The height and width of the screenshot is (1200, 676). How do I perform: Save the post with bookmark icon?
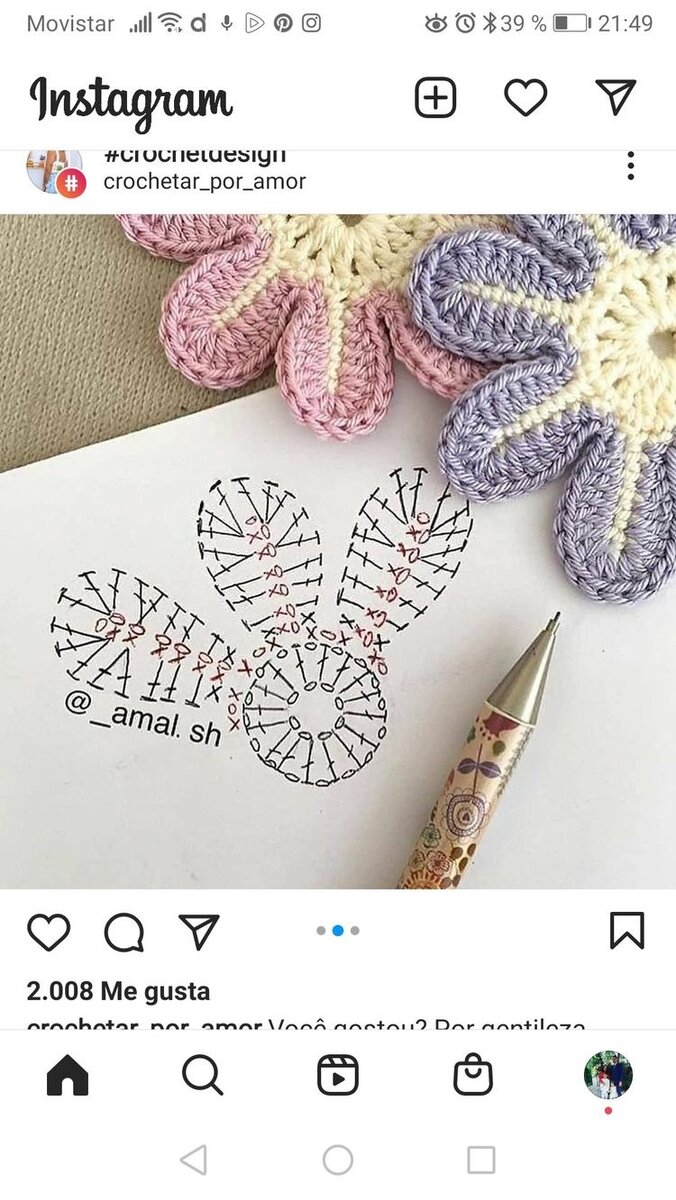click(627, 931)
